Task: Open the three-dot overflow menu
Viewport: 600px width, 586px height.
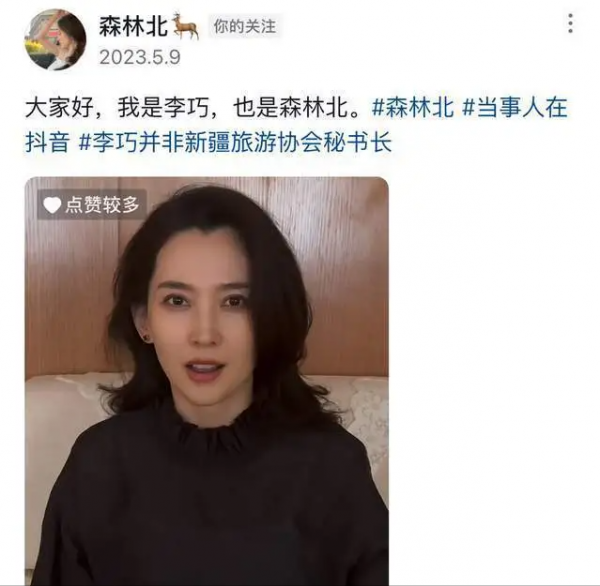Action: coord(571,23)
